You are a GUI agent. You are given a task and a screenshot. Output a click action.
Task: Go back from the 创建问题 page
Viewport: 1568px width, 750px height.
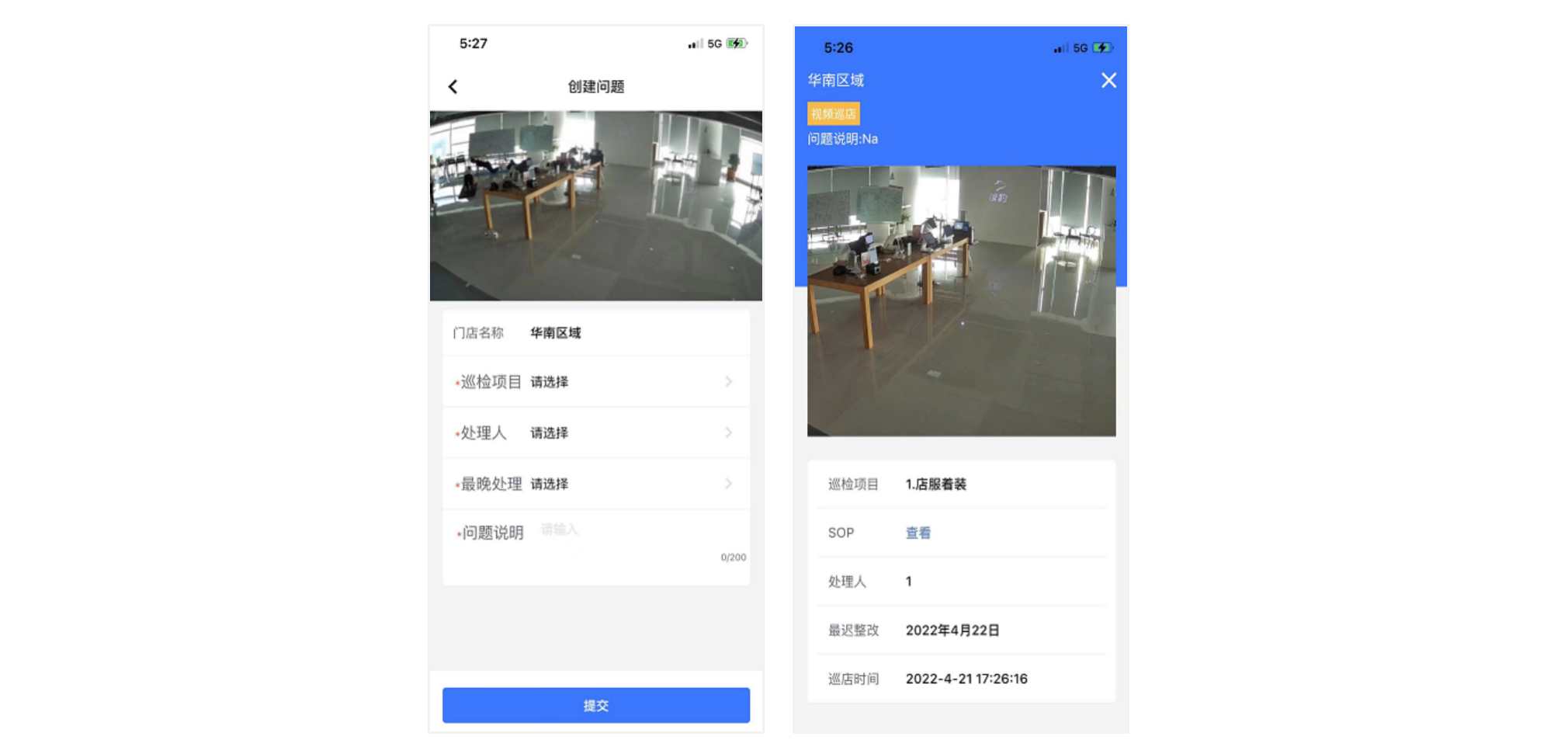point(453,87)
